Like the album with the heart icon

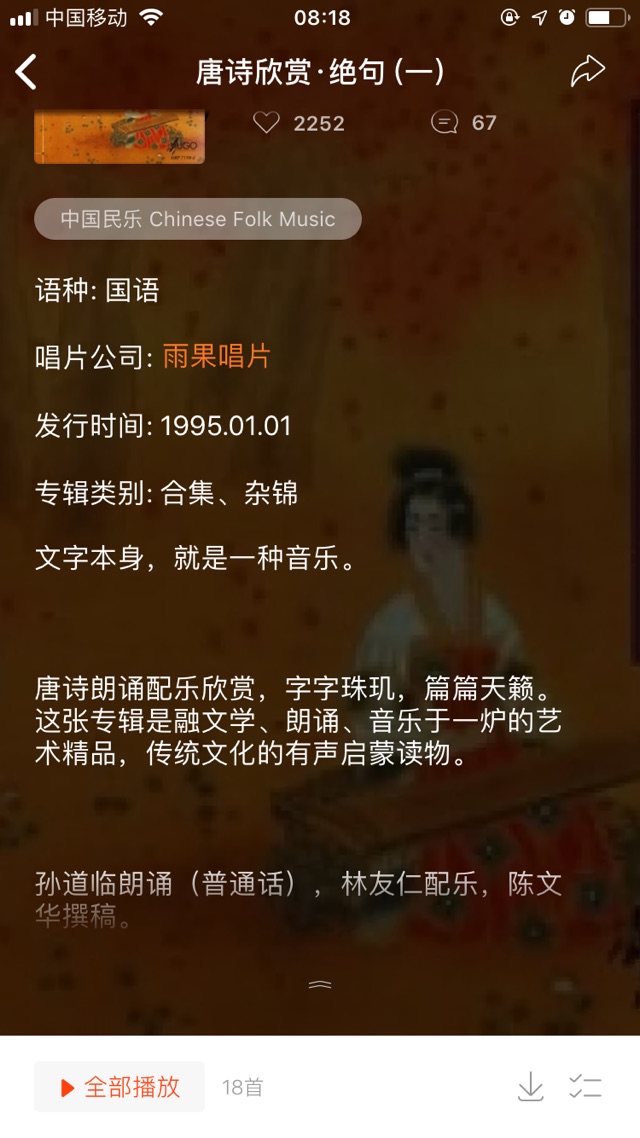point(266,123)
